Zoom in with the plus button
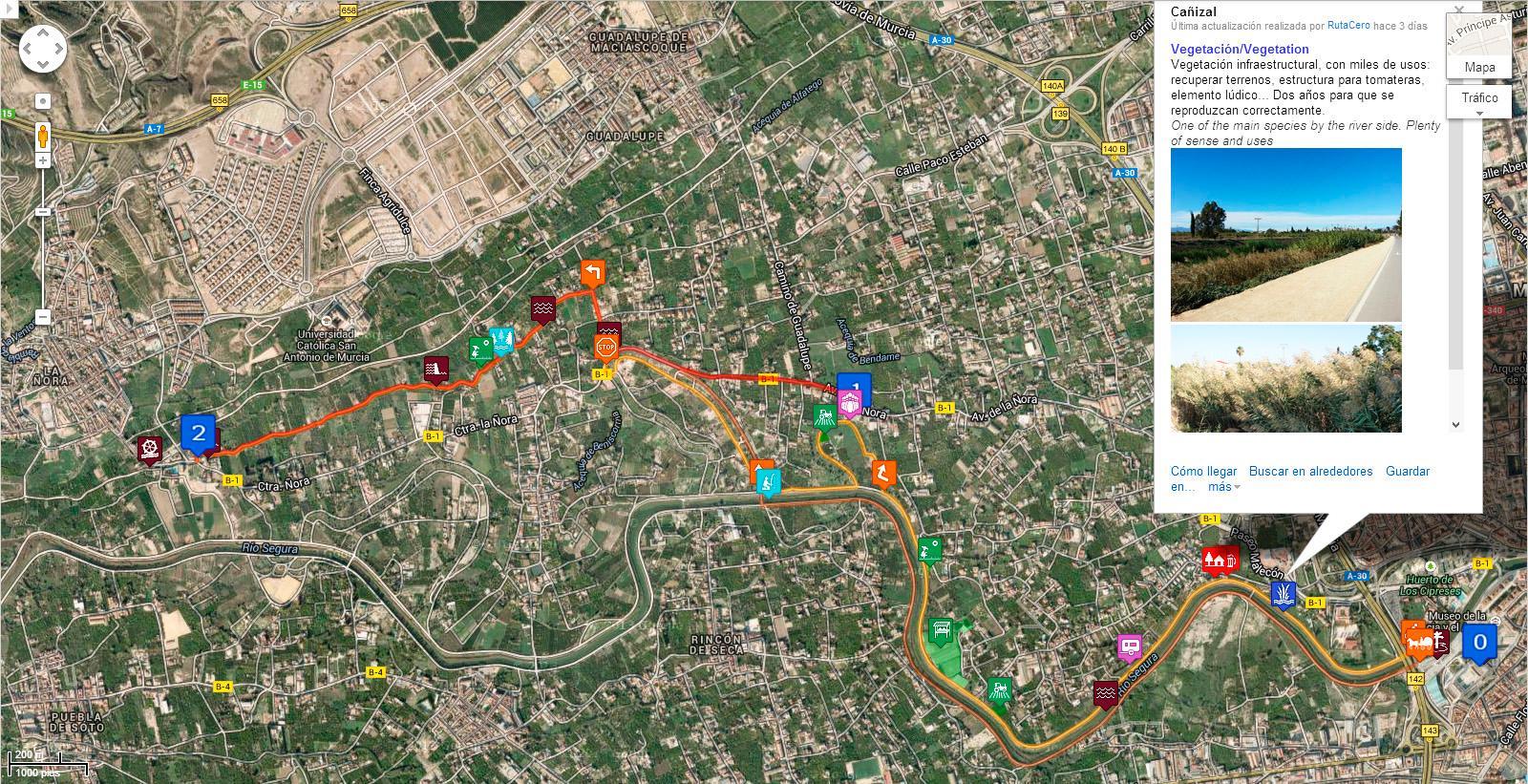 tap(43, 160)
